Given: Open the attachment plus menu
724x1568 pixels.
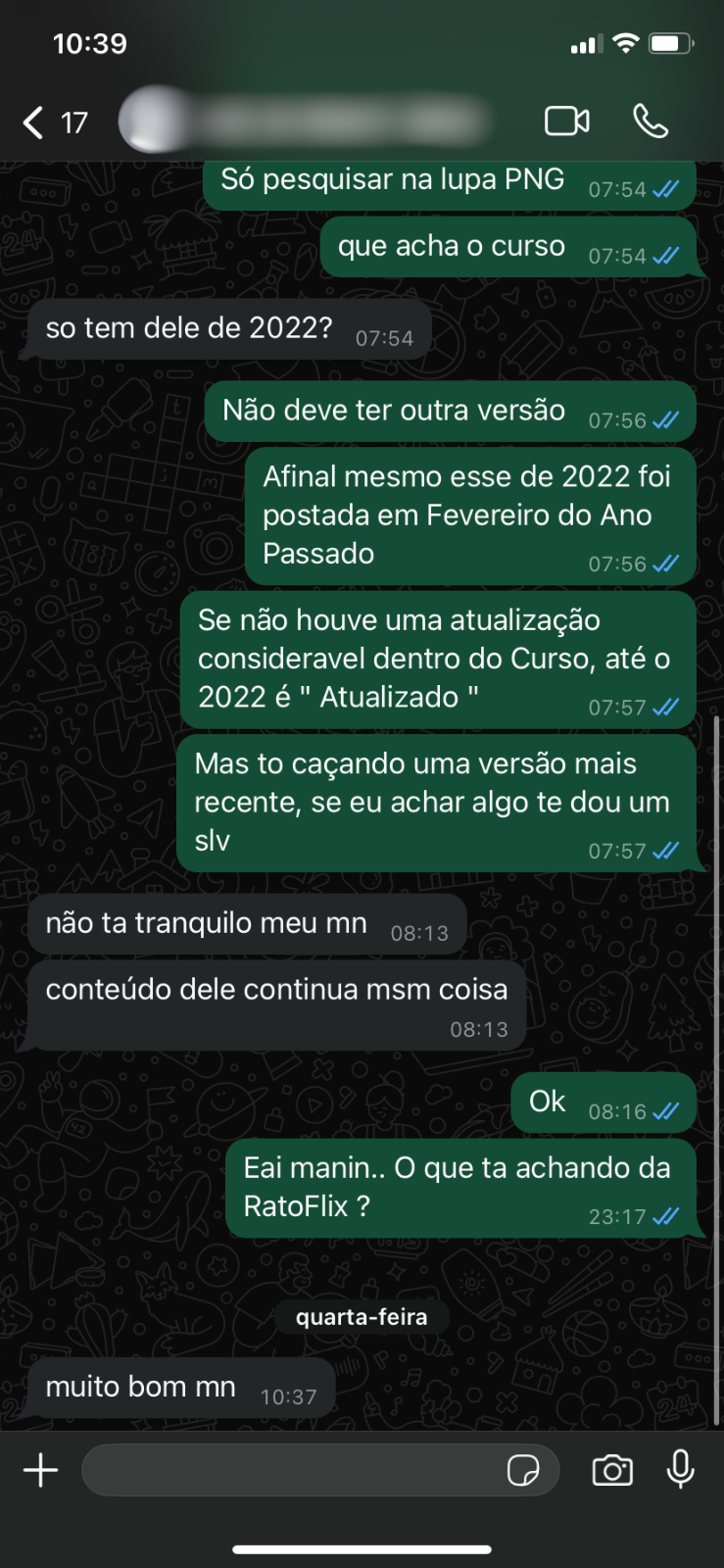Looking at the screenshot, I should click(40, 1470).
